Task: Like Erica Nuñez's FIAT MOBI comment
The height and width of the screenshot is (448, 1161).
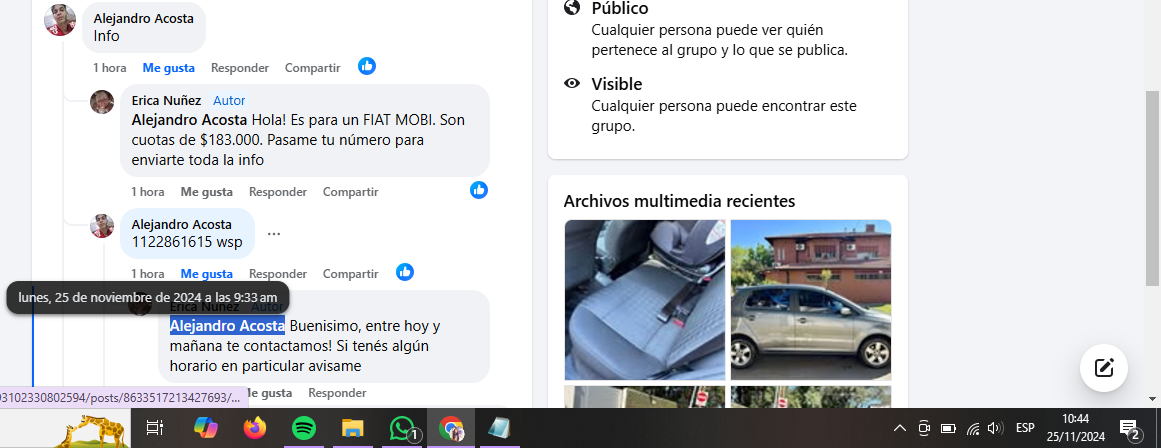Action: (206, 191)
